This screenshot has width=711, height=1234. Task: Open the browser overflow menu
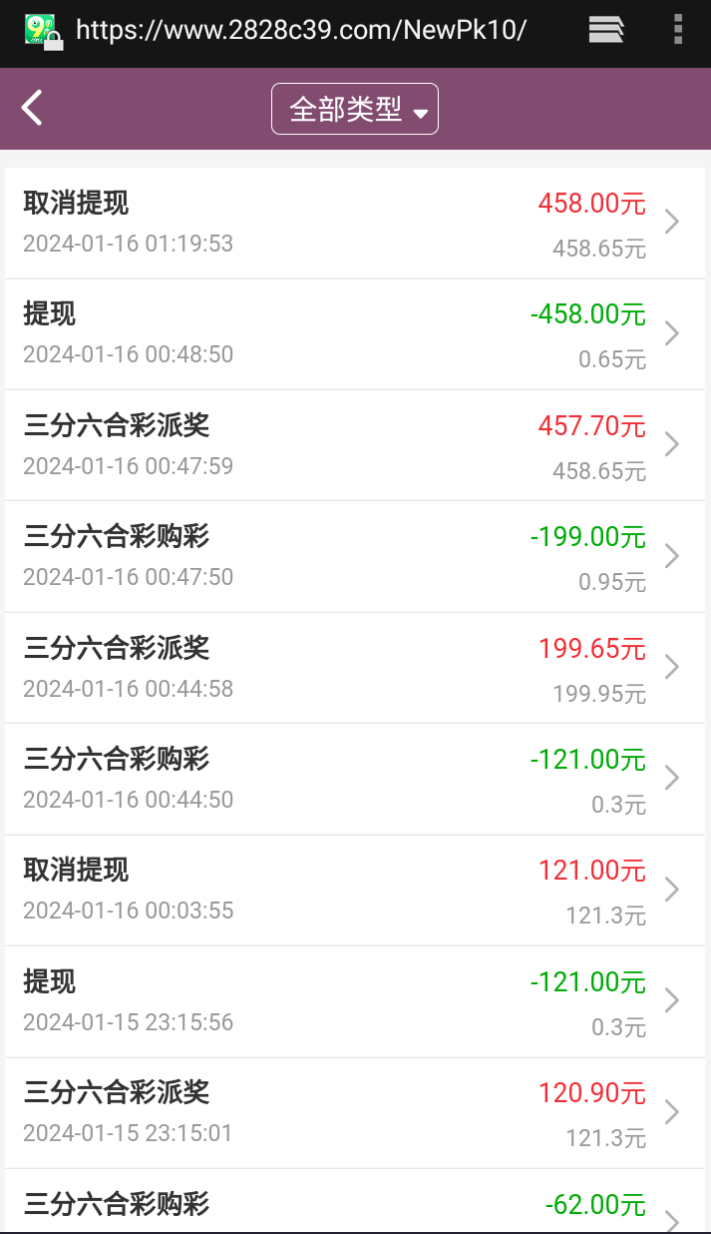coord(678,30)
